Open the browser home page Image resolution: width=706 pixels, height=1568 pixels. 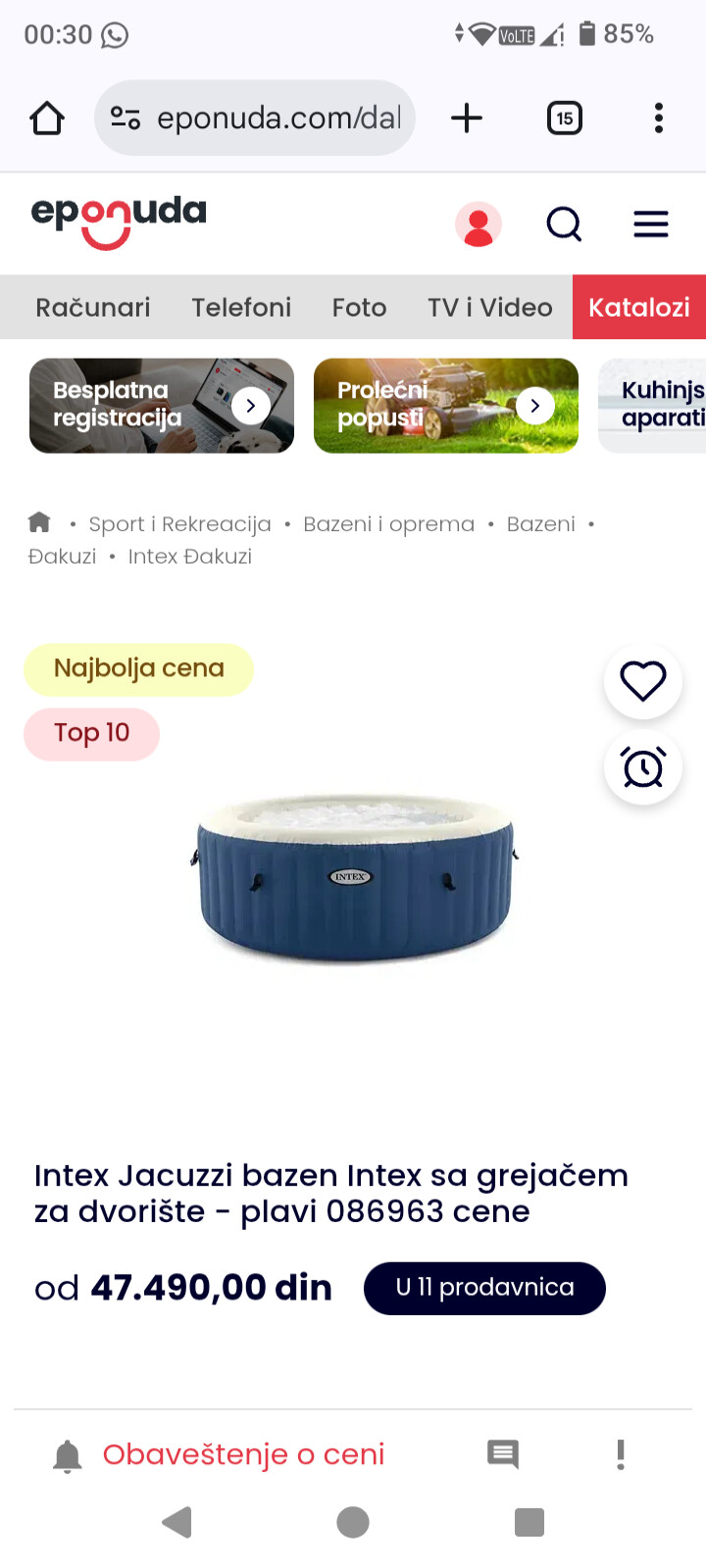47,119
